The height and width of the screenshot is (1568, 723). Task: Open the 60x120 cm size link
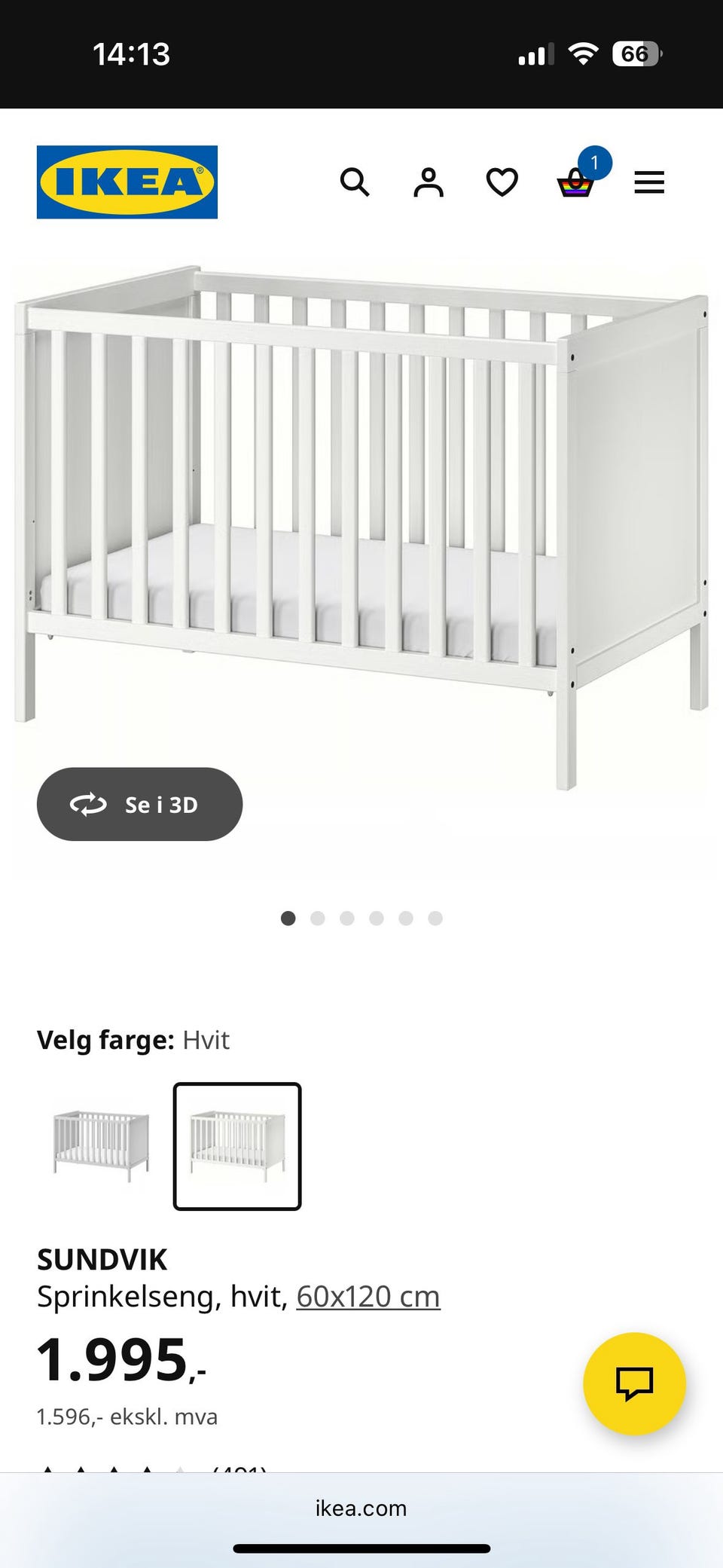tap(368, 1297)
